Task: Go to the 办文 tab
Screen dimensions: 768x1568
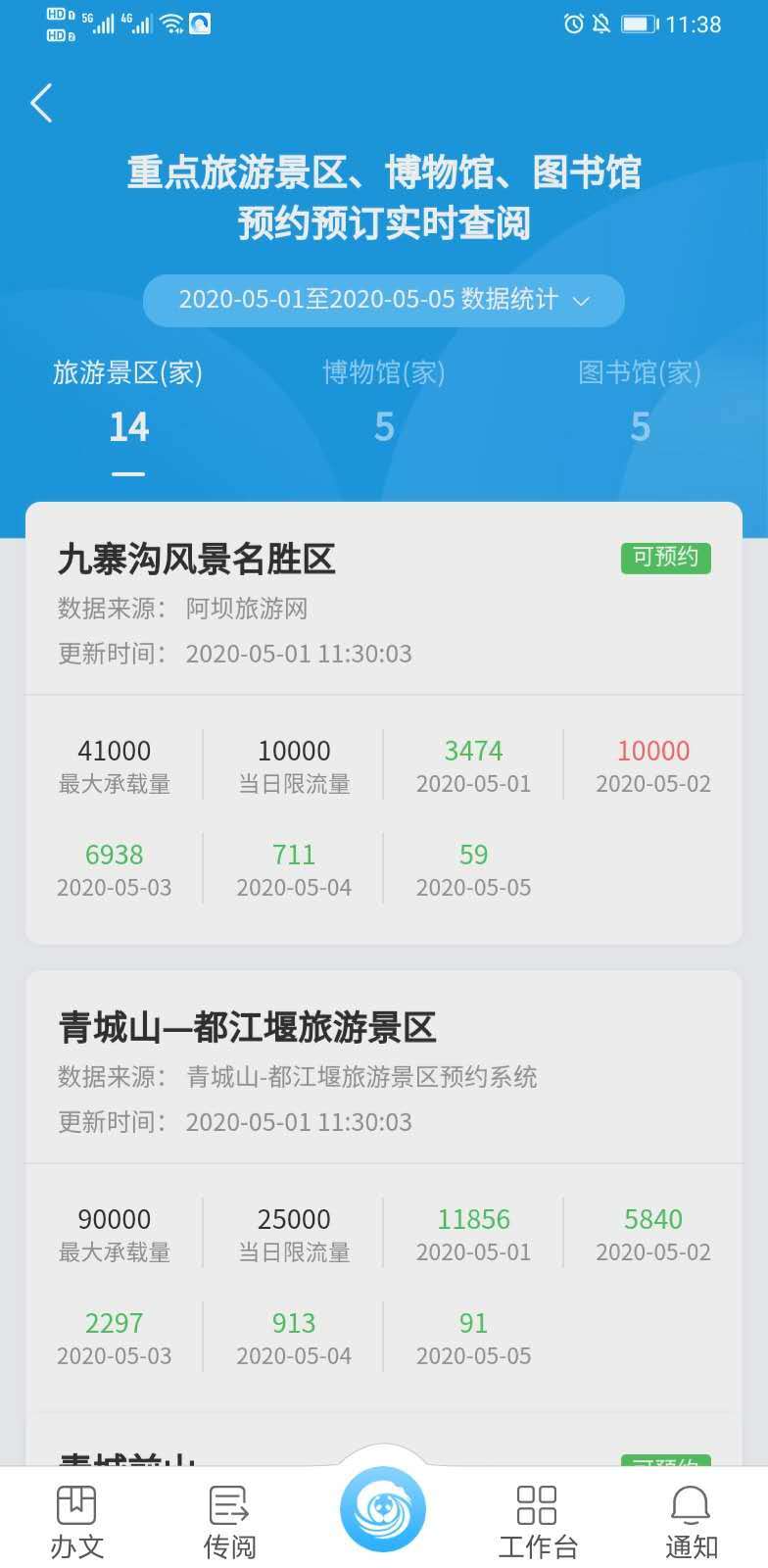Action: click(76, 1521)
